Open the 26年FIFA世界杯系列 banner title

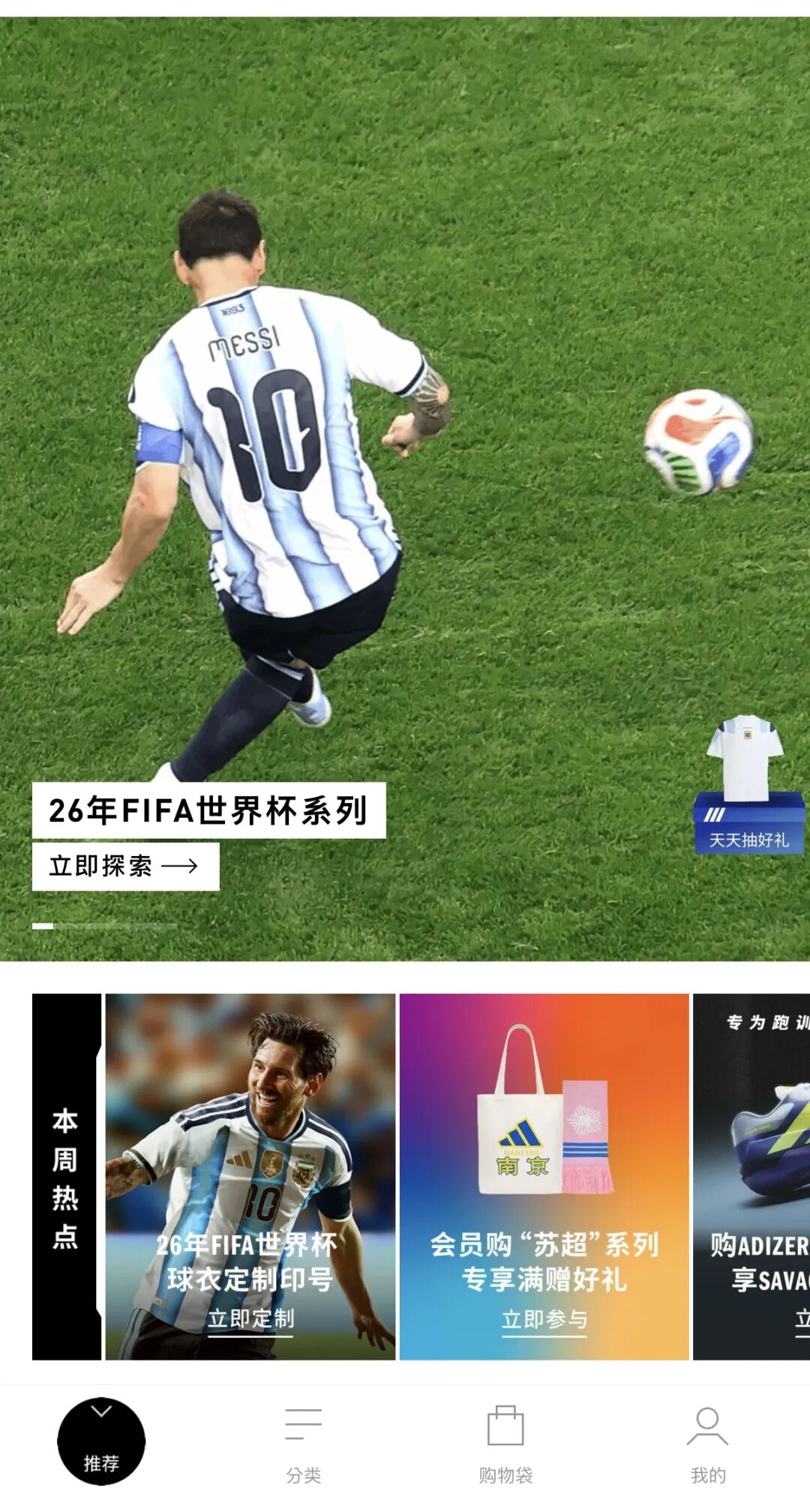pos(208,810)
